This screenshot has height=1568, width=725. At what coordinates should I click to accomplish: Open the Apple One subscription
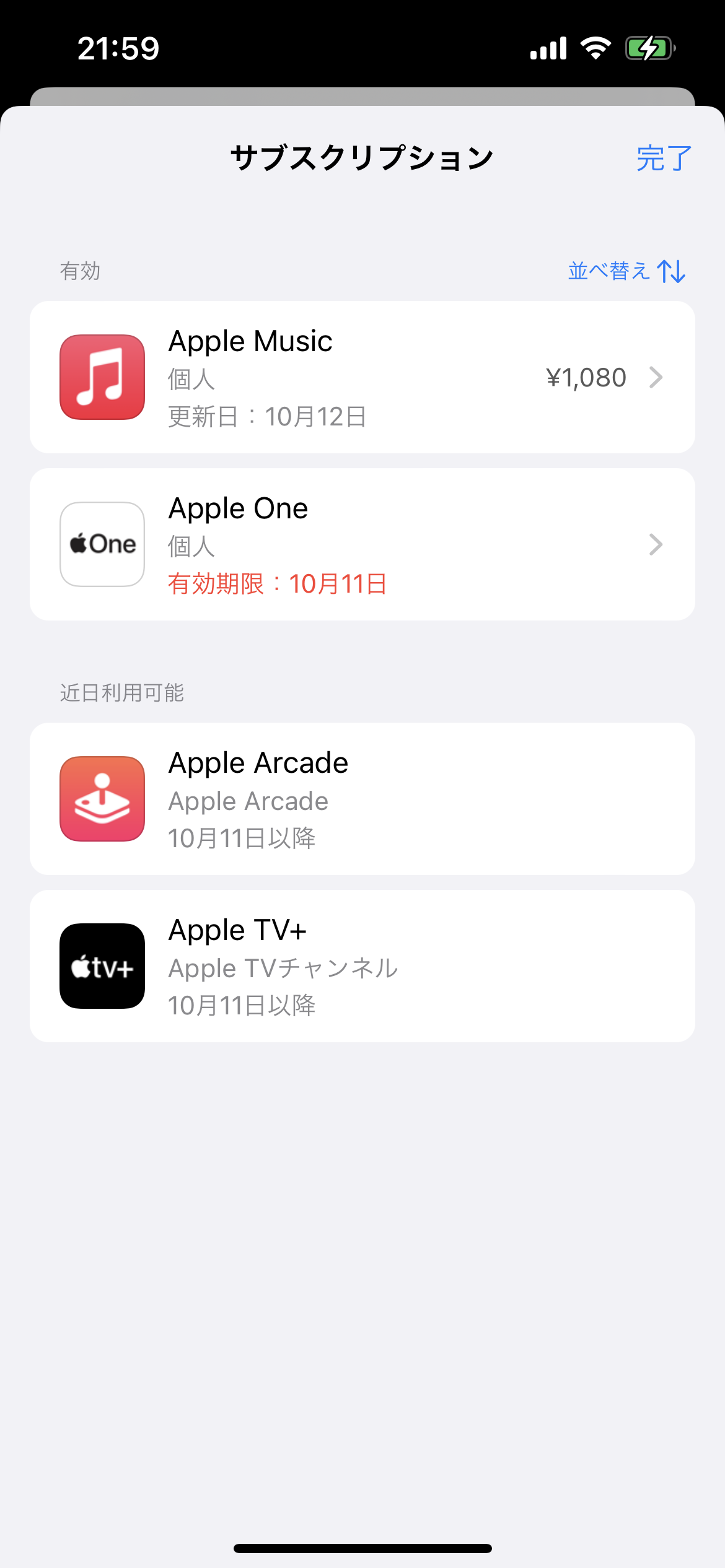[x=362, y=544]
